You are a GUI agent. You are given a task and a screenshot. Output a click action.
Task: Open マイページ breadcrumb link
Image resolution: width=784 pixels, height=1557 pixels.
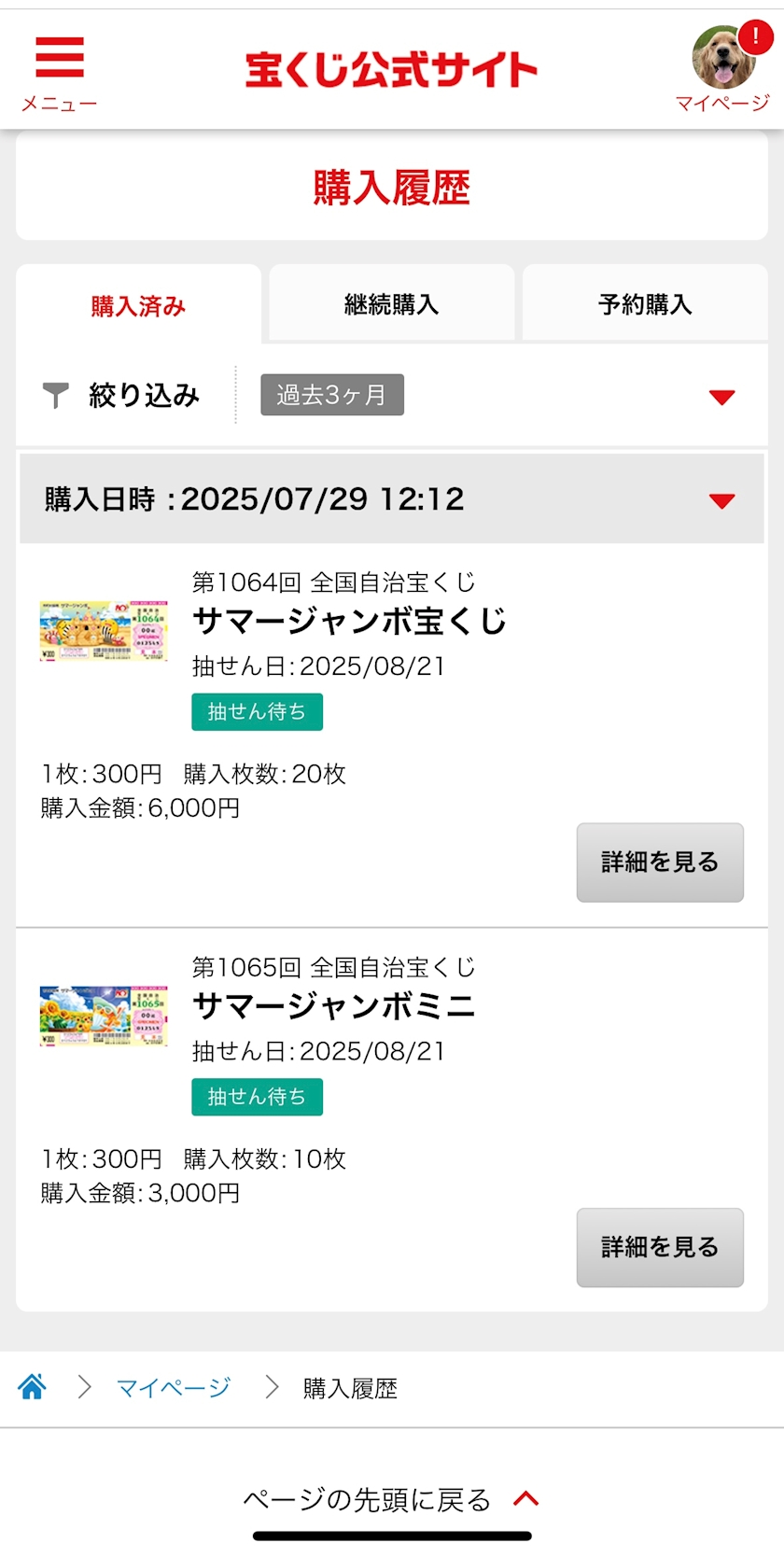(174, 1388)
